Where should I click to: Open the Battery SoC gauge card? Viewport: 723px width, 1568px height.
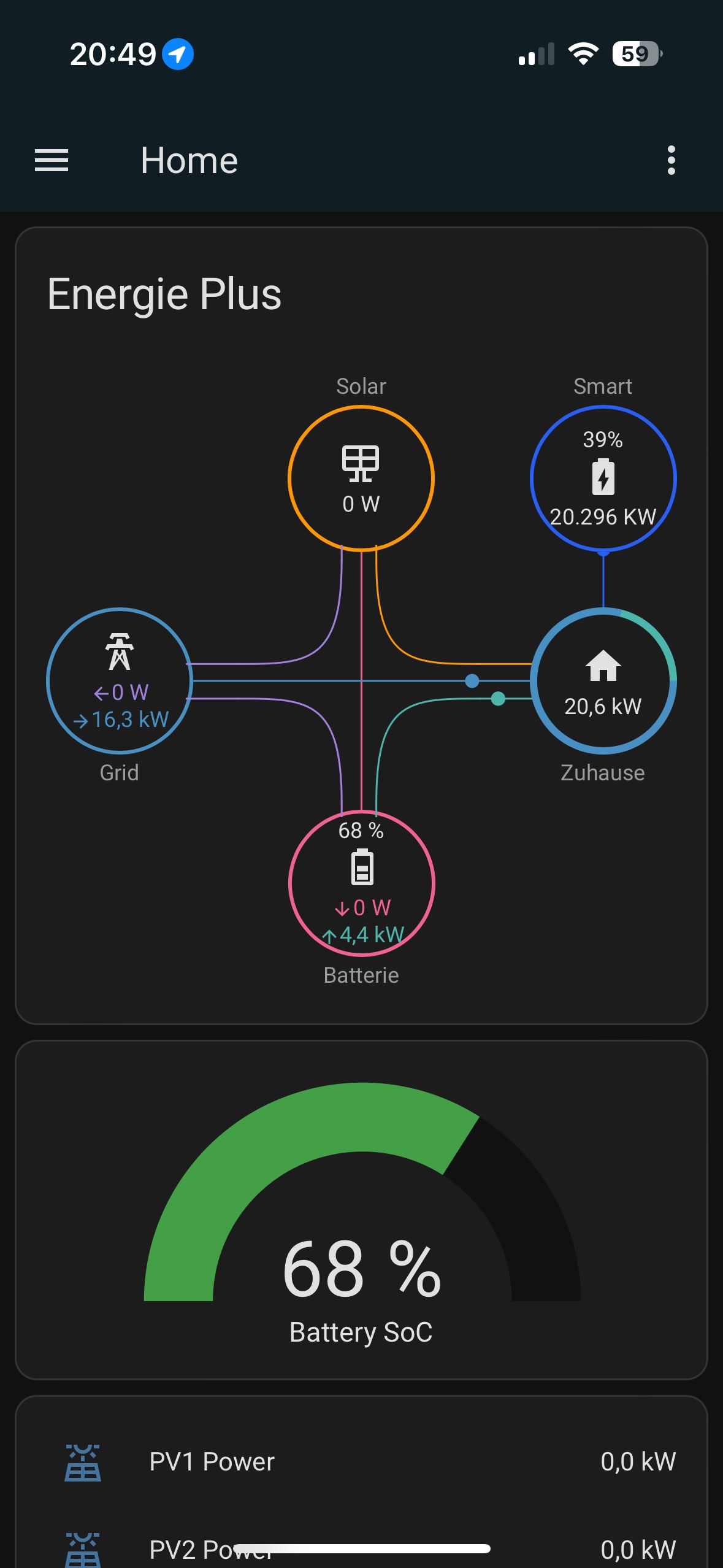click(361, 1210)
